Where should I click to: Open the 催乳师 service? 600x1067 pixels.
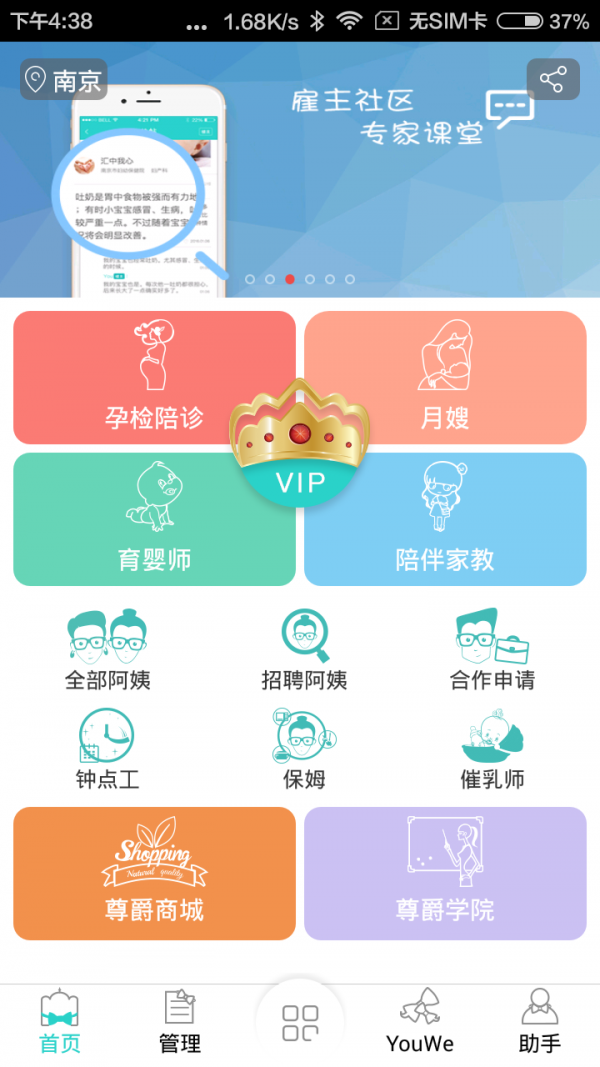tap(492, 749)
